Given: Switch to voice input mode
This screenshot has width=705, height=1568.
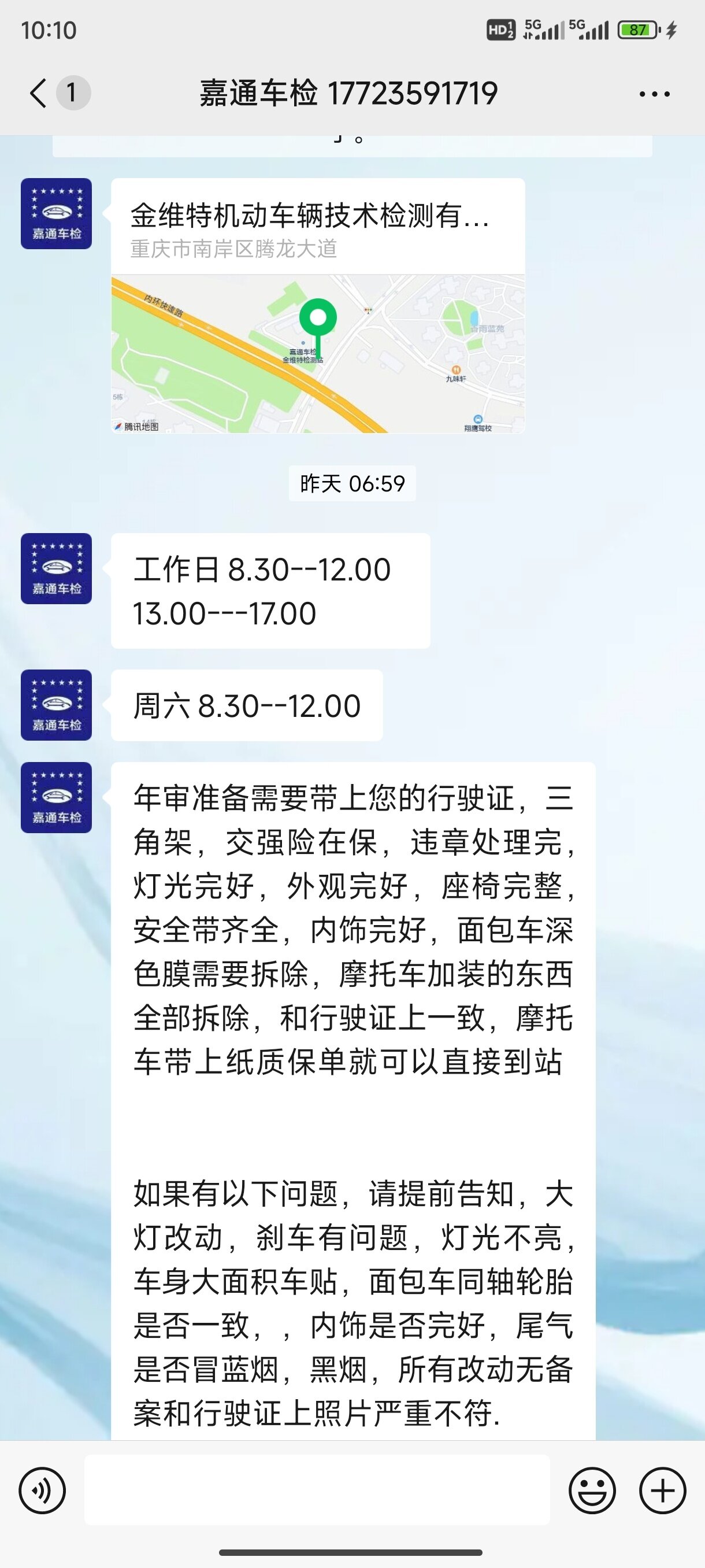Looking at the screenshot, I should tap(42, 1491).
